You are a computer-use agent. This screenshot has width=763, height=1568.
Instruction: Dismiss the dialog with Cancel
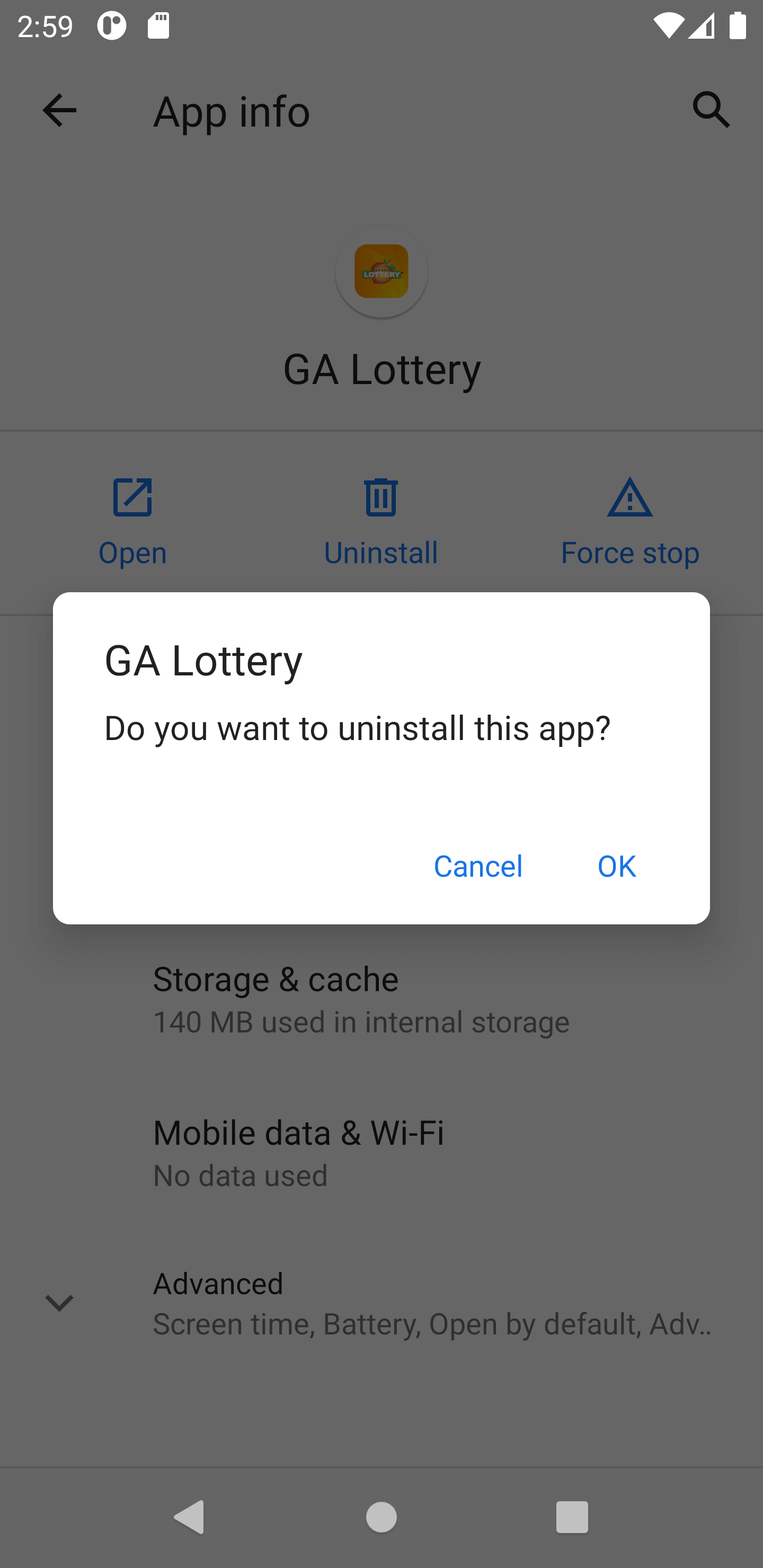(477, 866)
